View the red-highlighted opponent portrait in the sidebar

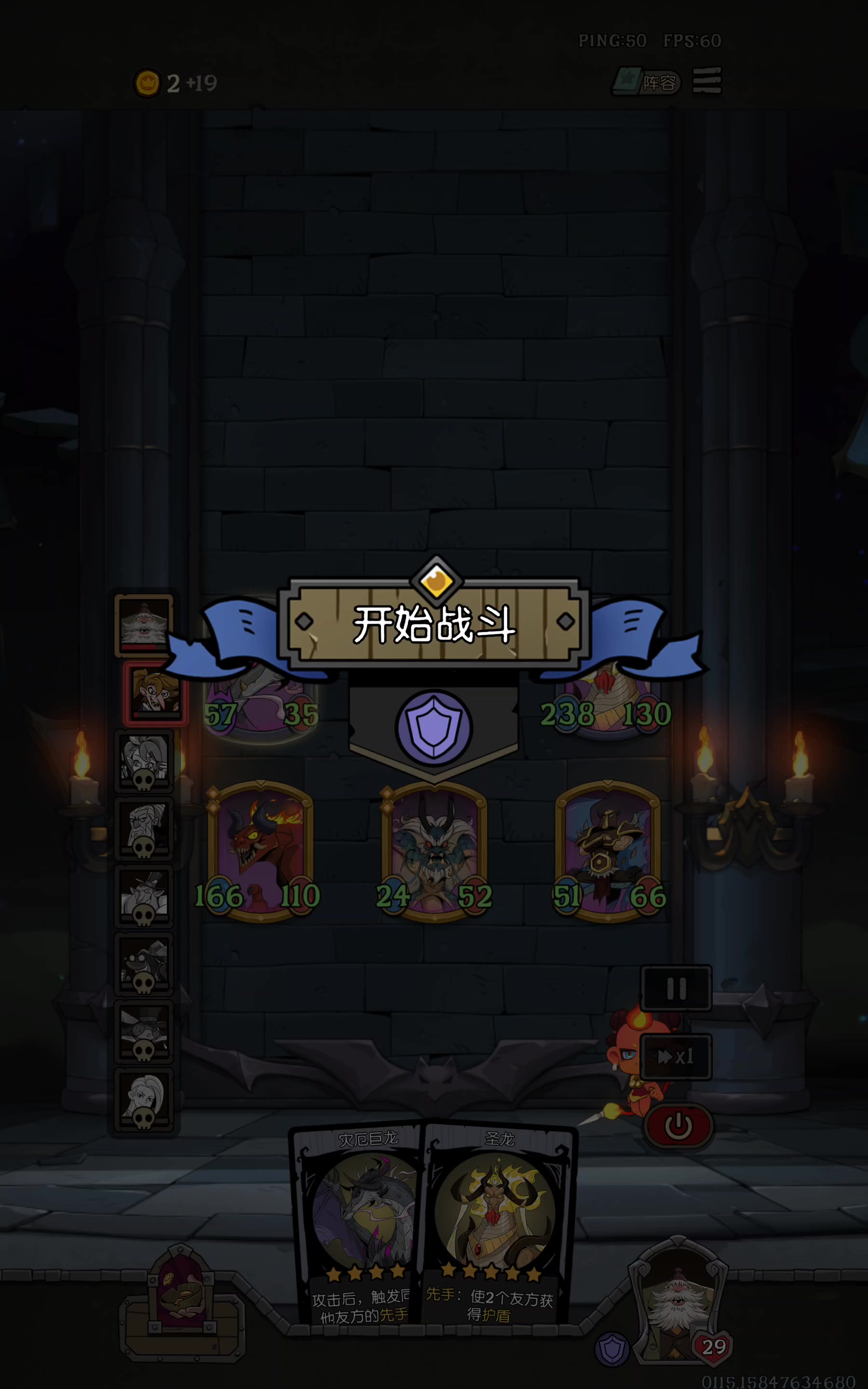[156, 693]
